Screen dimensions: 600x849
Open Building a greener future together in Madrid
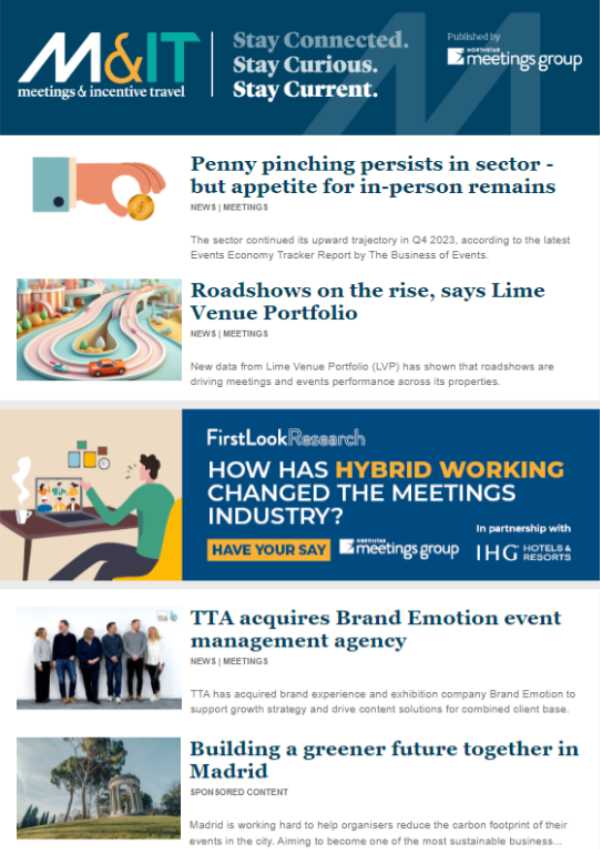(x=383, y=760)
